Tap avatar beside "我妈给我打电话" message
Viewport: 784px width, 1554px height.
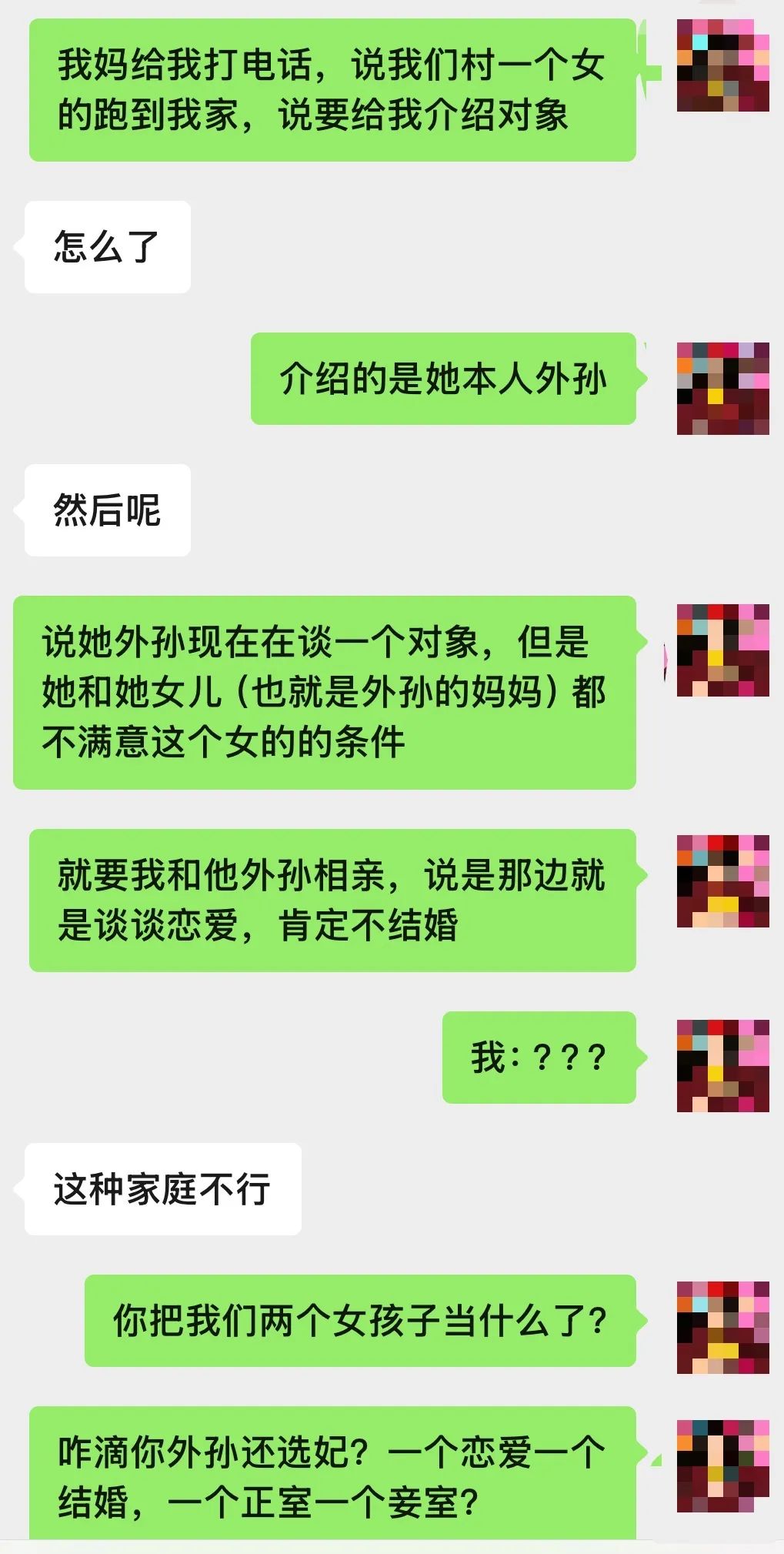(x=722, y=65)
